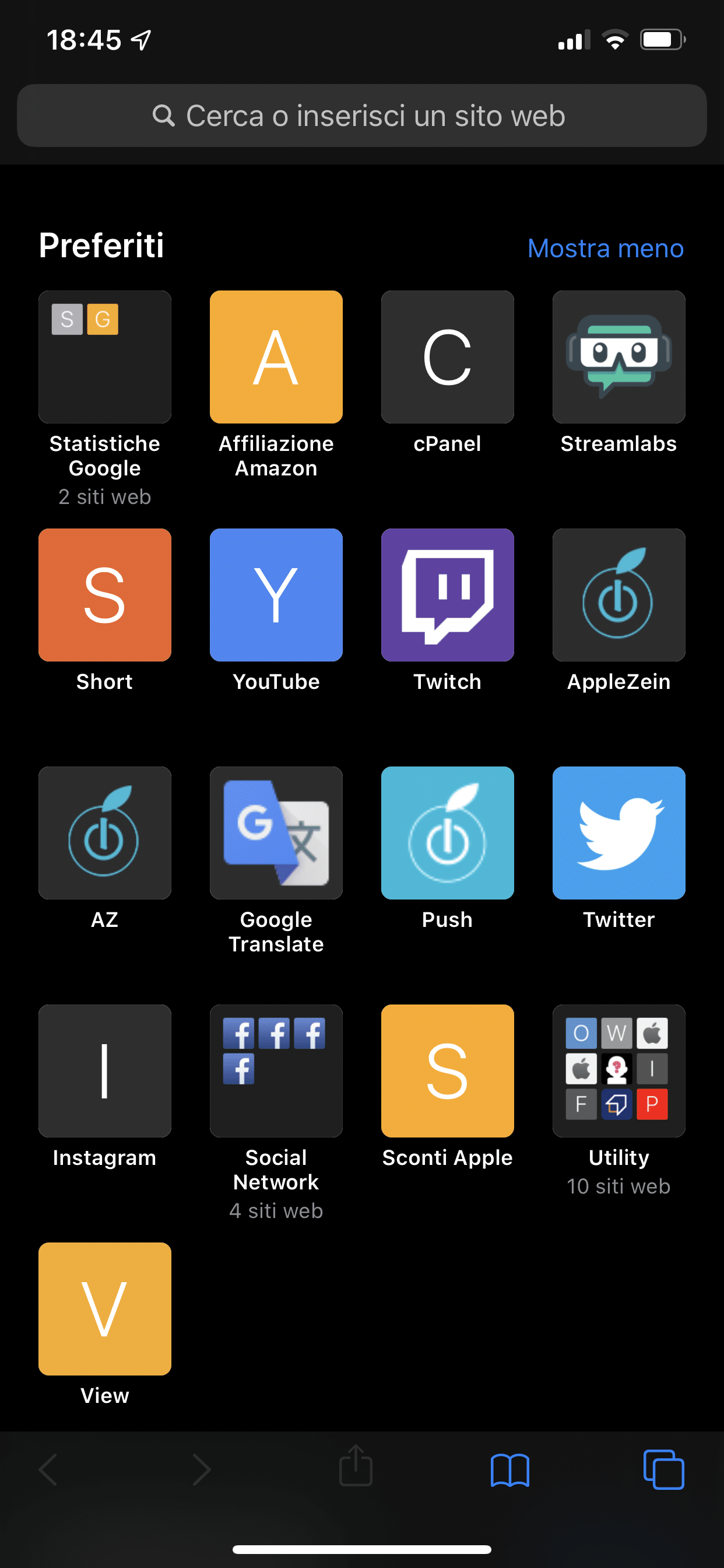Open the Statistiche Google folder
Screen dimensions: 724x1568
click(x=105, y=358)
